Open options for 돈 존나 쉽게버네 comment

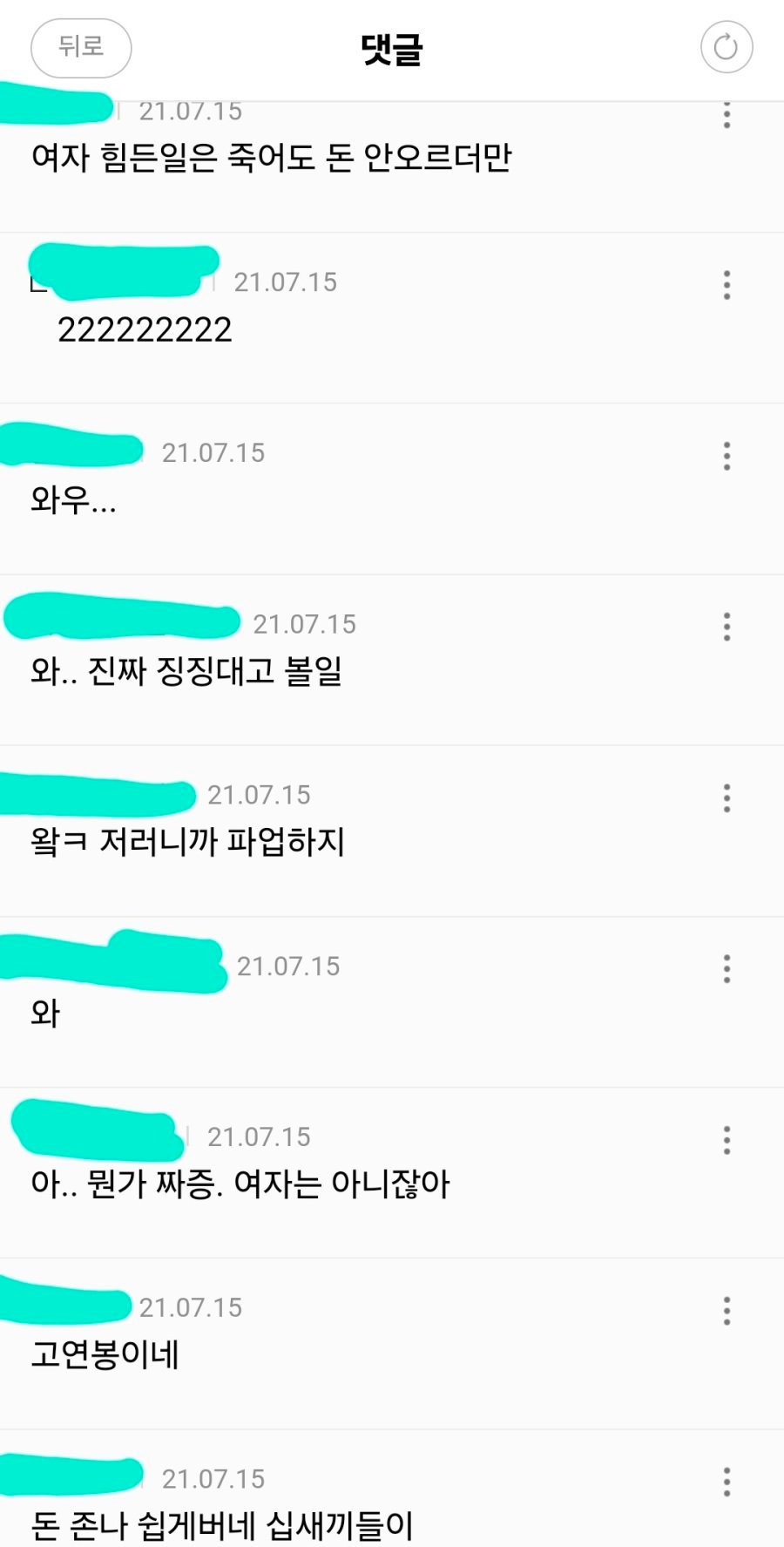click(727, 1481)
